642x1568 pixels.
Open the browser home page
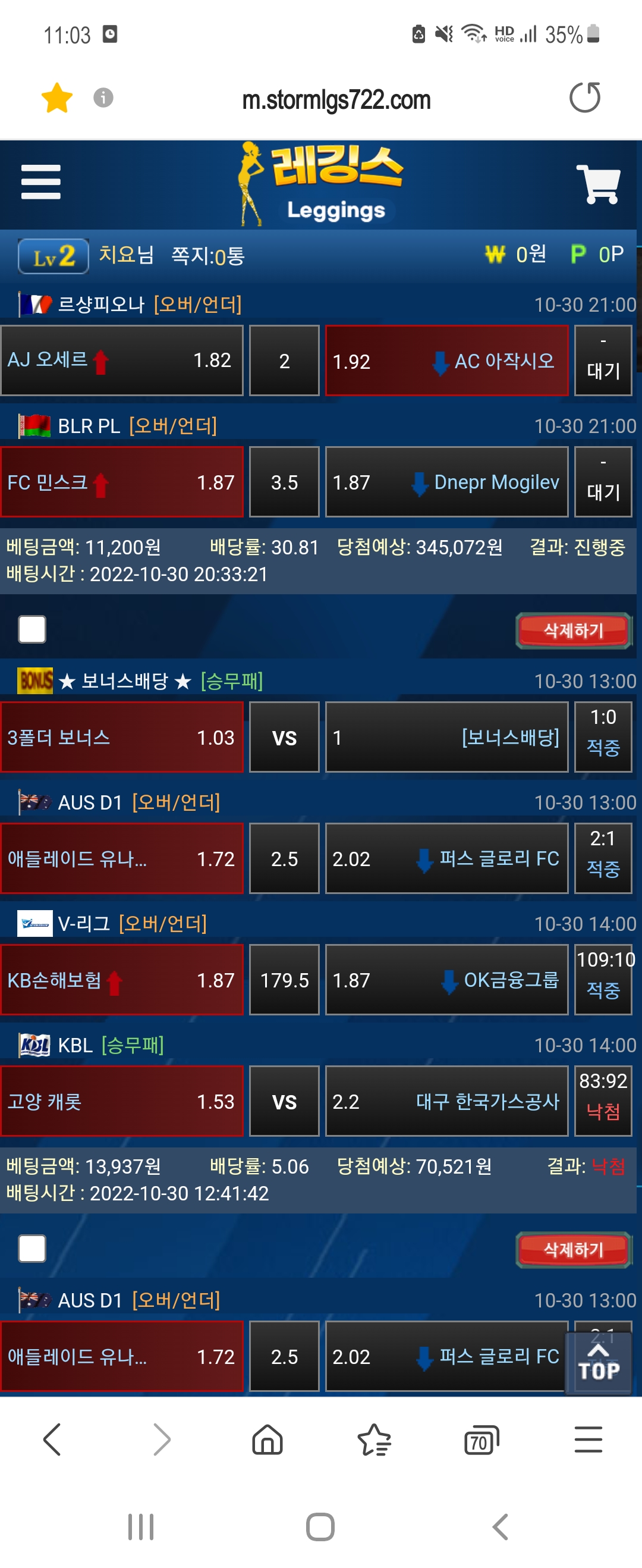[x=267, y=1440]
